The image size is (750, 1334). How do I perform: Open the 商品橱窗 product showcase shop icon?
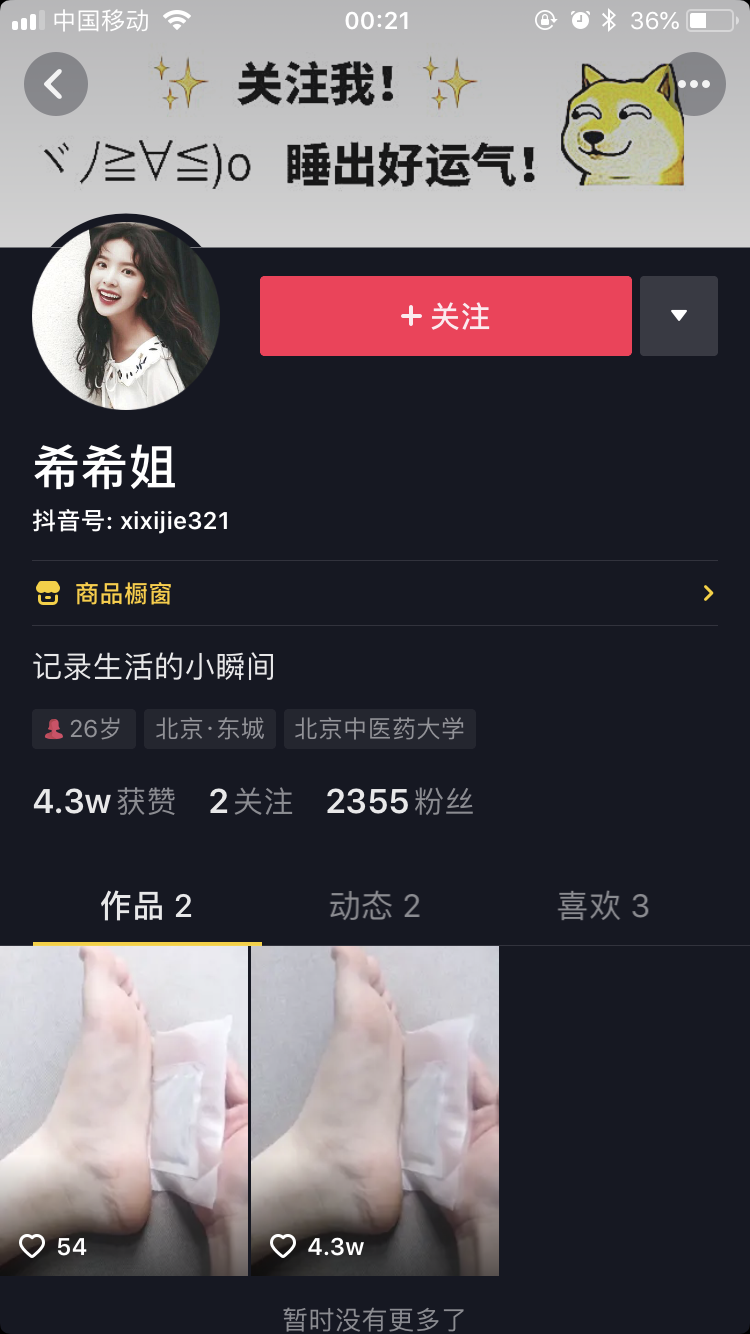pyautogui.click(x=46, y=592)
